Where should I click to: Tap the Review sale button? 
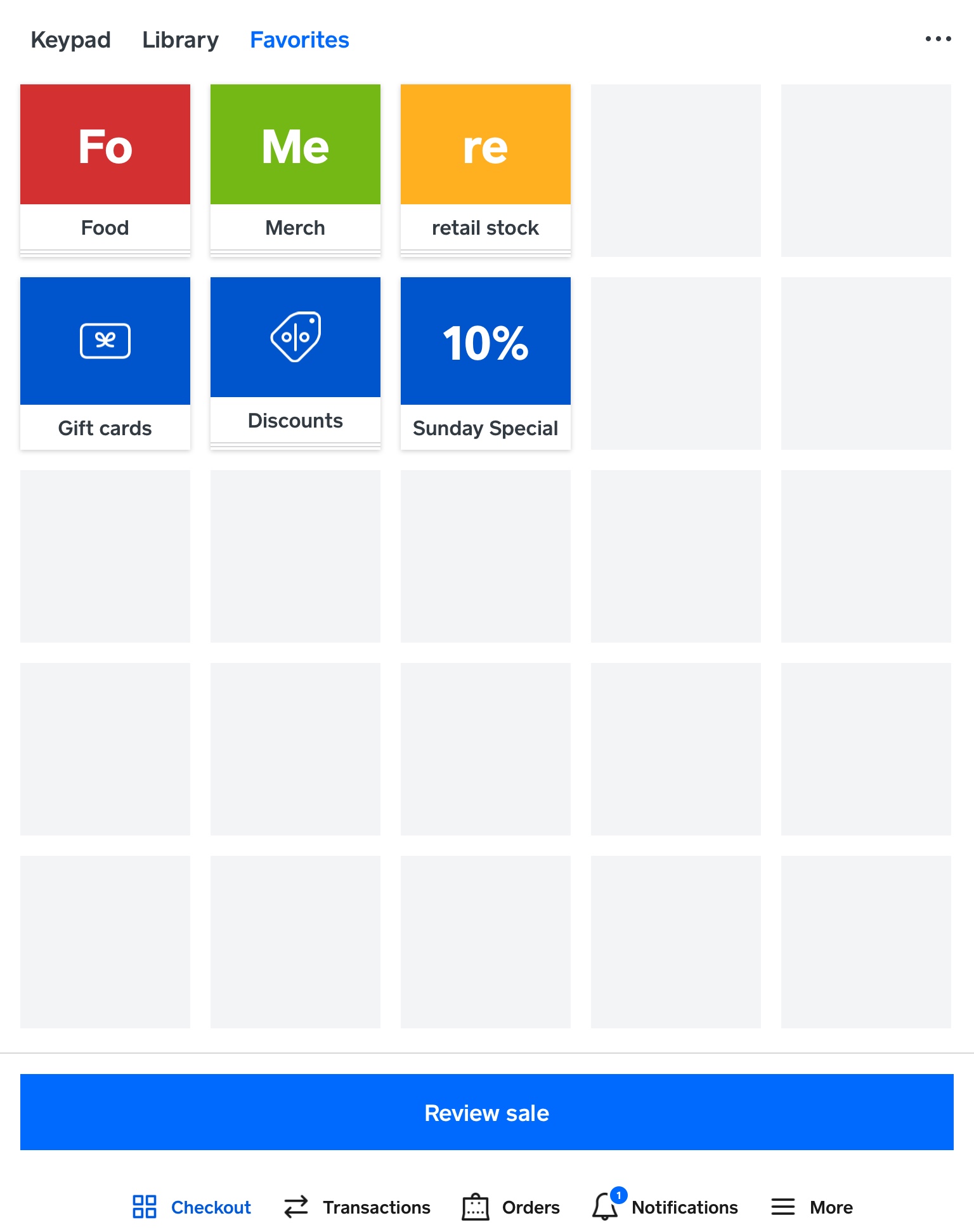point(487,1112)
